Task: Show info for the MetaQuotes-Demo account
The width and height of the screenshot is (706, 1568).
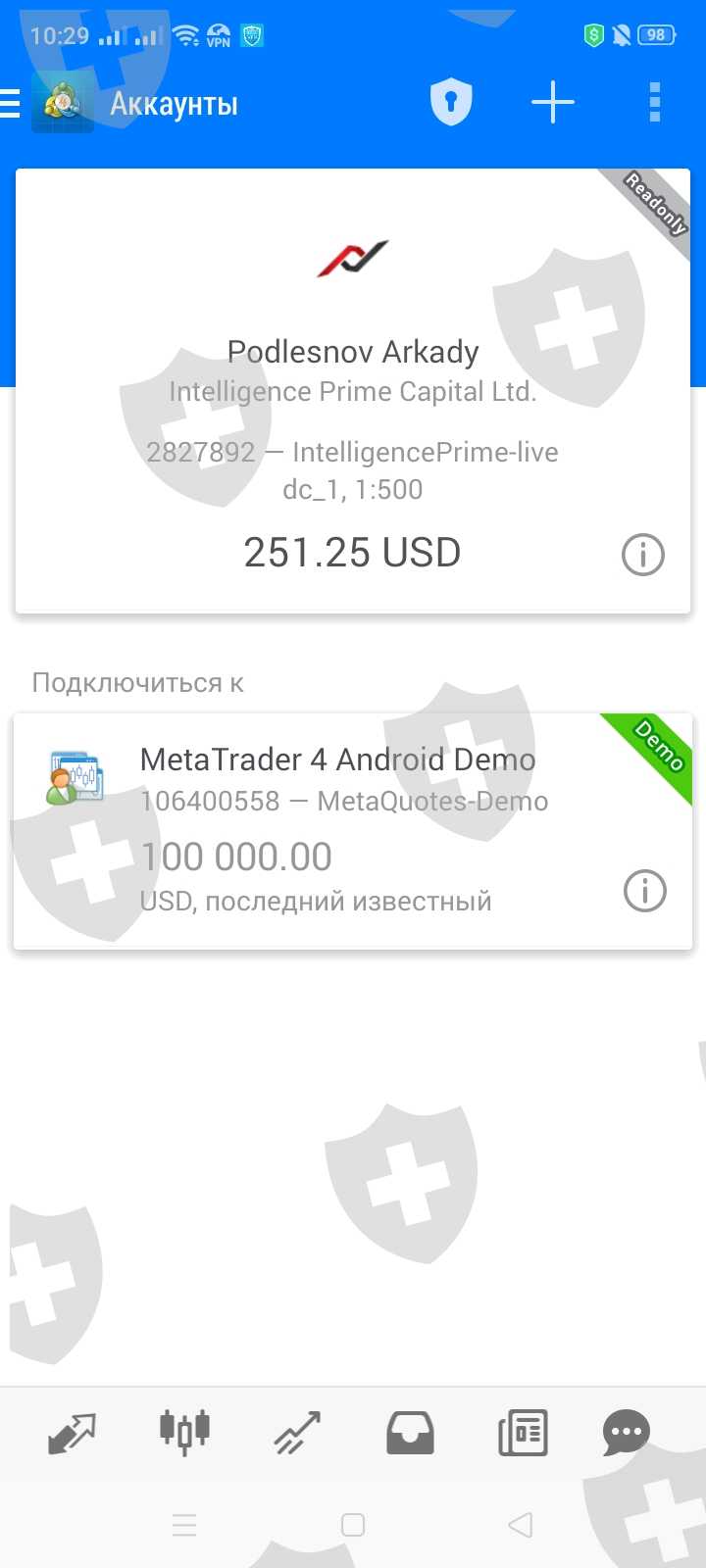Action: click(644, 891)
